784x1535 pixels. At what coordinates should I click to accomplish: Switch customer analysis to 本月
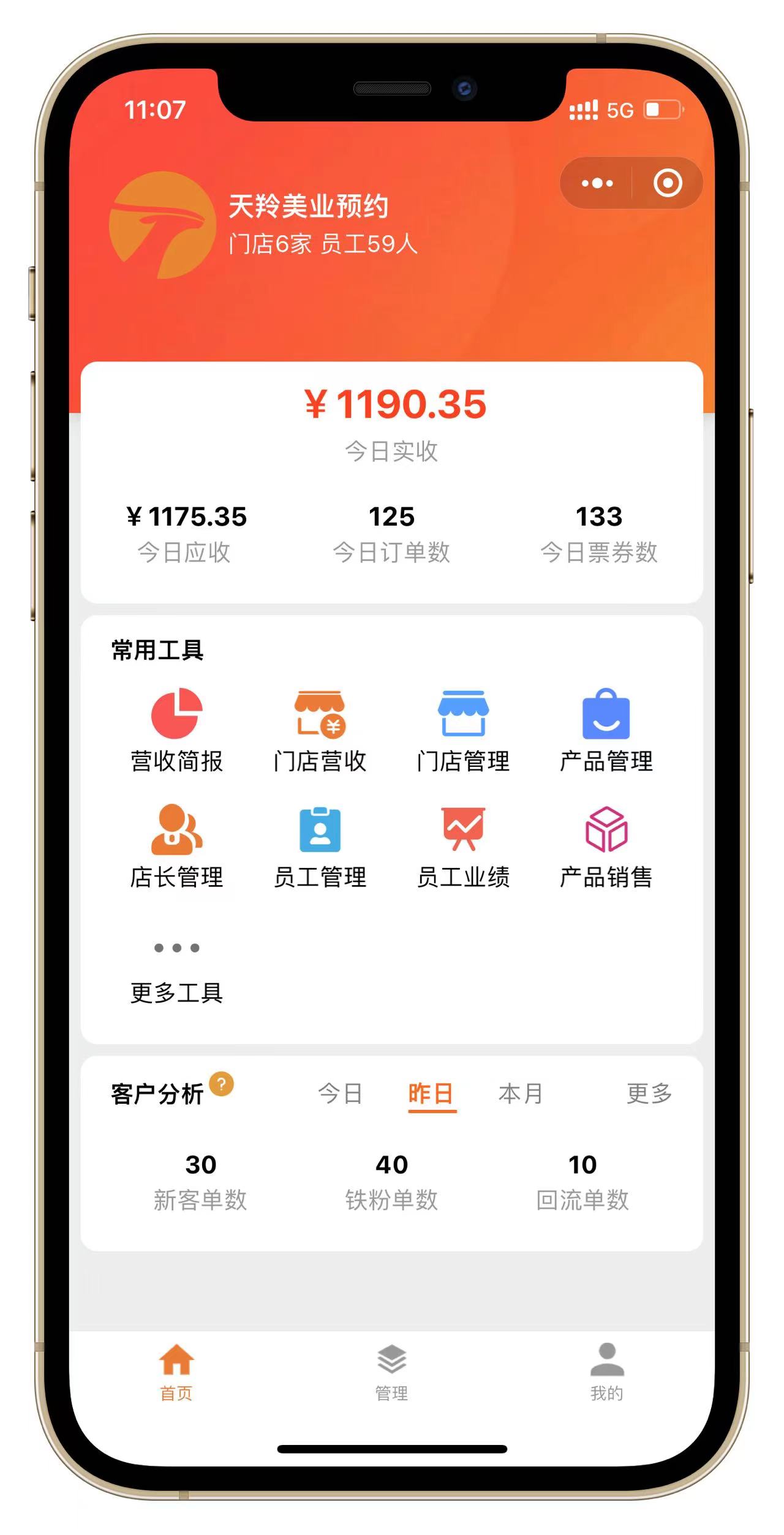(521, 1093)
